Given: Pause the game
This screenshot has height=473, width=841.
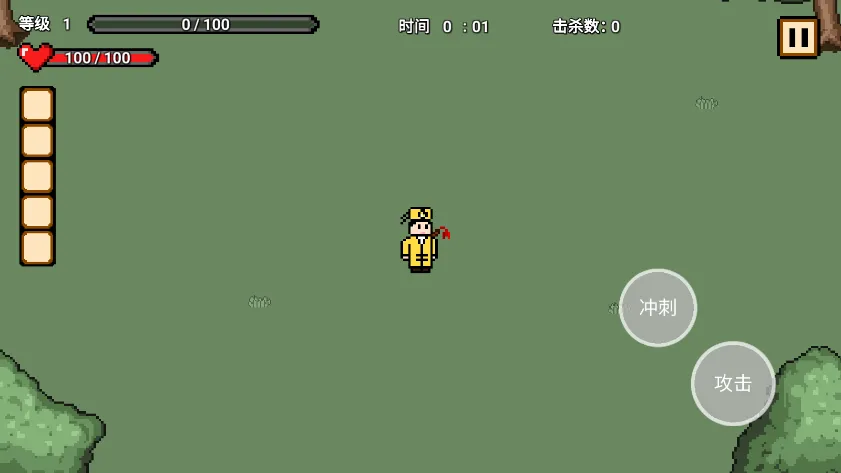Looking at the screenshot, I should click(797, 38).
